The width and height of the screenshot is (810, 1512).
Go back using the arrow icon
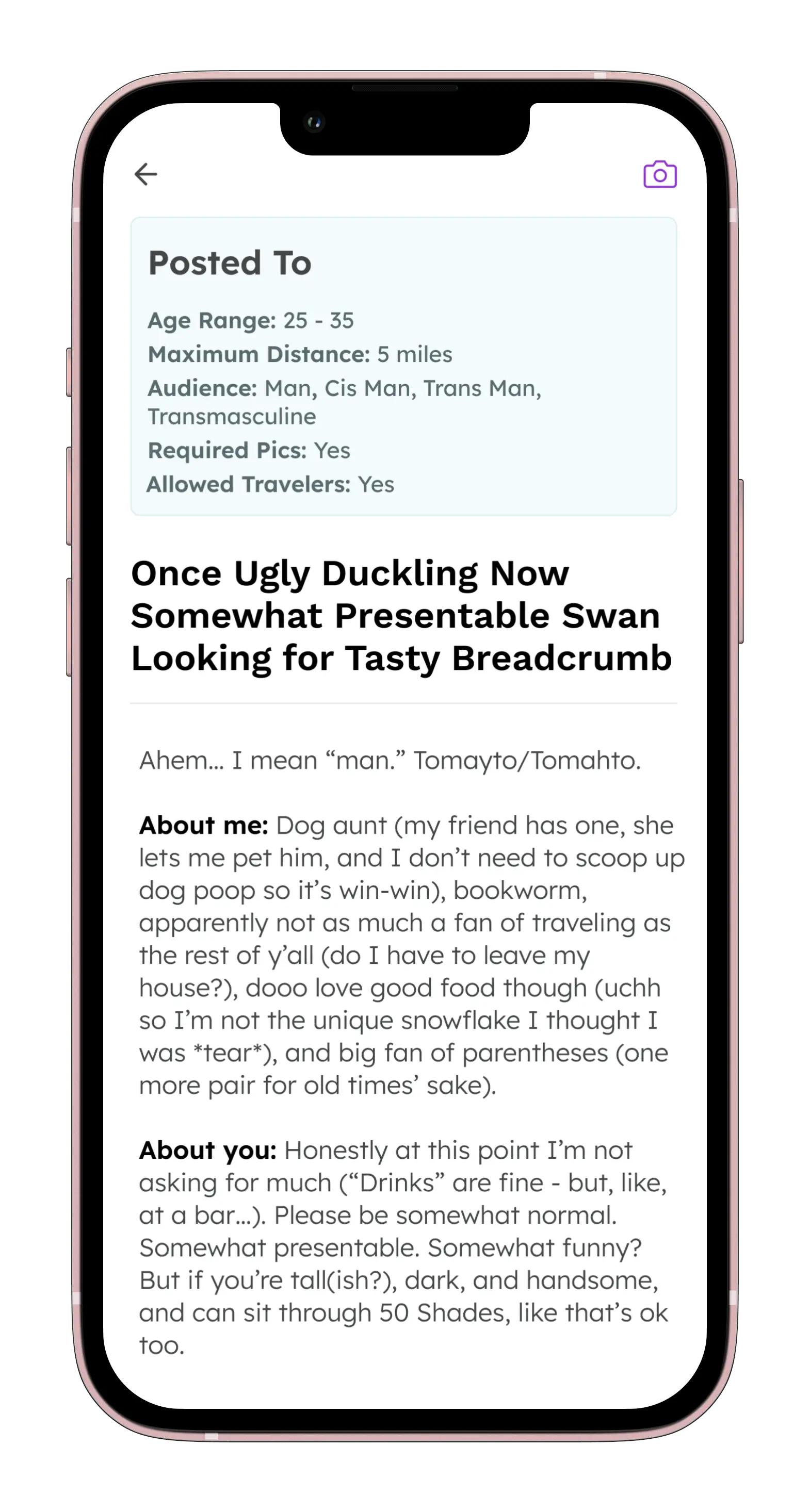[145, 174]
